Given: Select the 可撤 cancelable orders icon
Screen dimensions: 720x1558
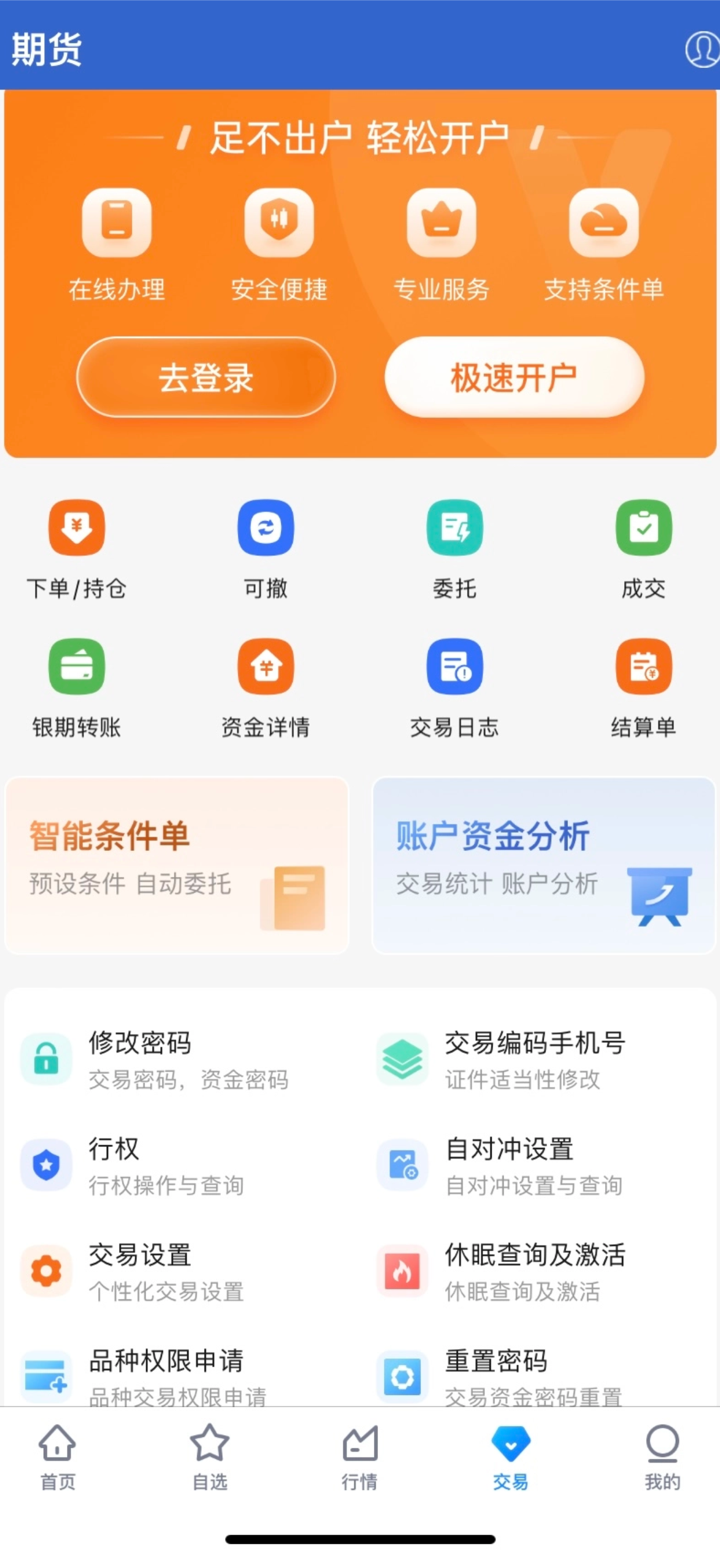Looking at the screenshot, I should point(265,547).
